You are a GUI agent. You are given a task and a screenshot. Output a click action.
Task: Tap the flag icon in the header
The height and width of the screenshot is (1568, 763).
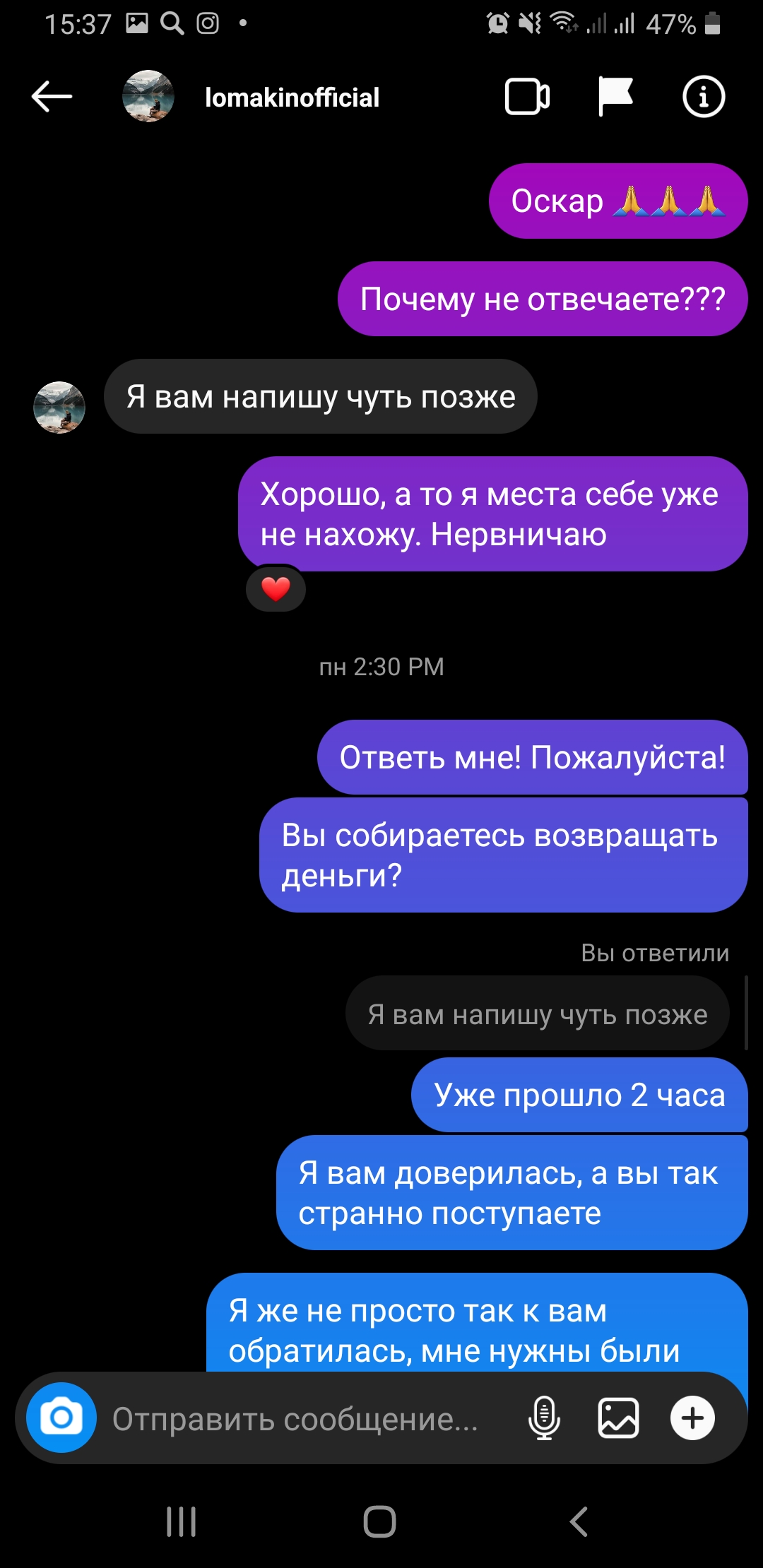coord(615,97)
